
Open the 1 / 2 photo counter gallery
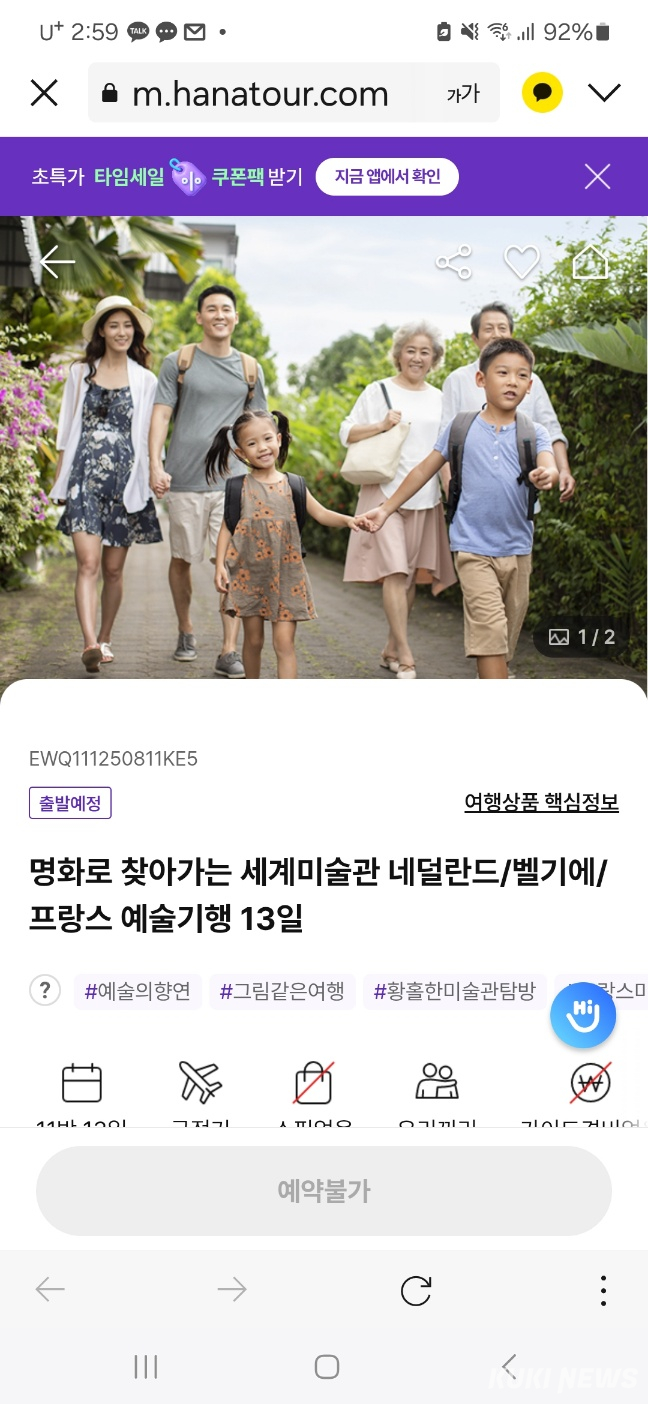582,637
